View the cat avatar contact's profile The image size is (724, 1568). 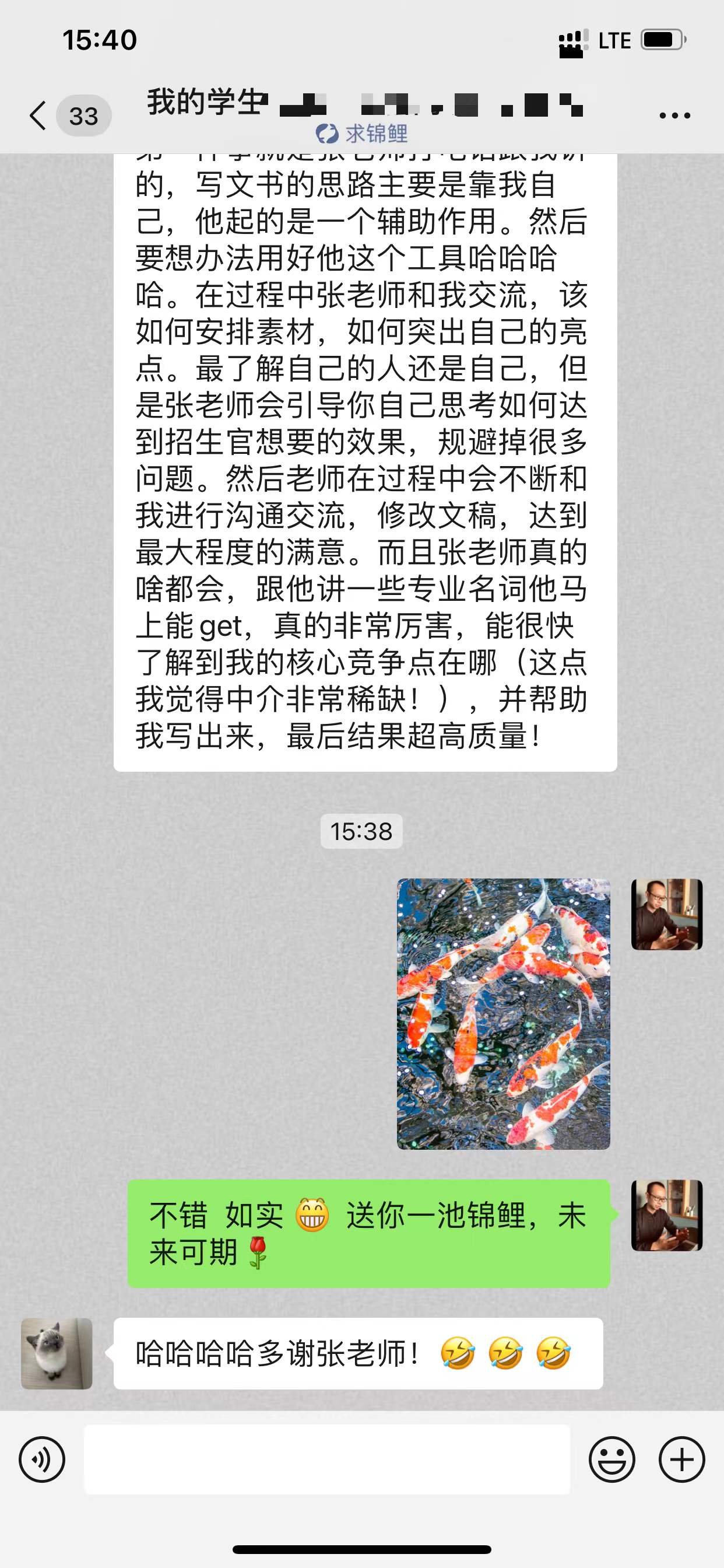click(x=57, y=1353)
